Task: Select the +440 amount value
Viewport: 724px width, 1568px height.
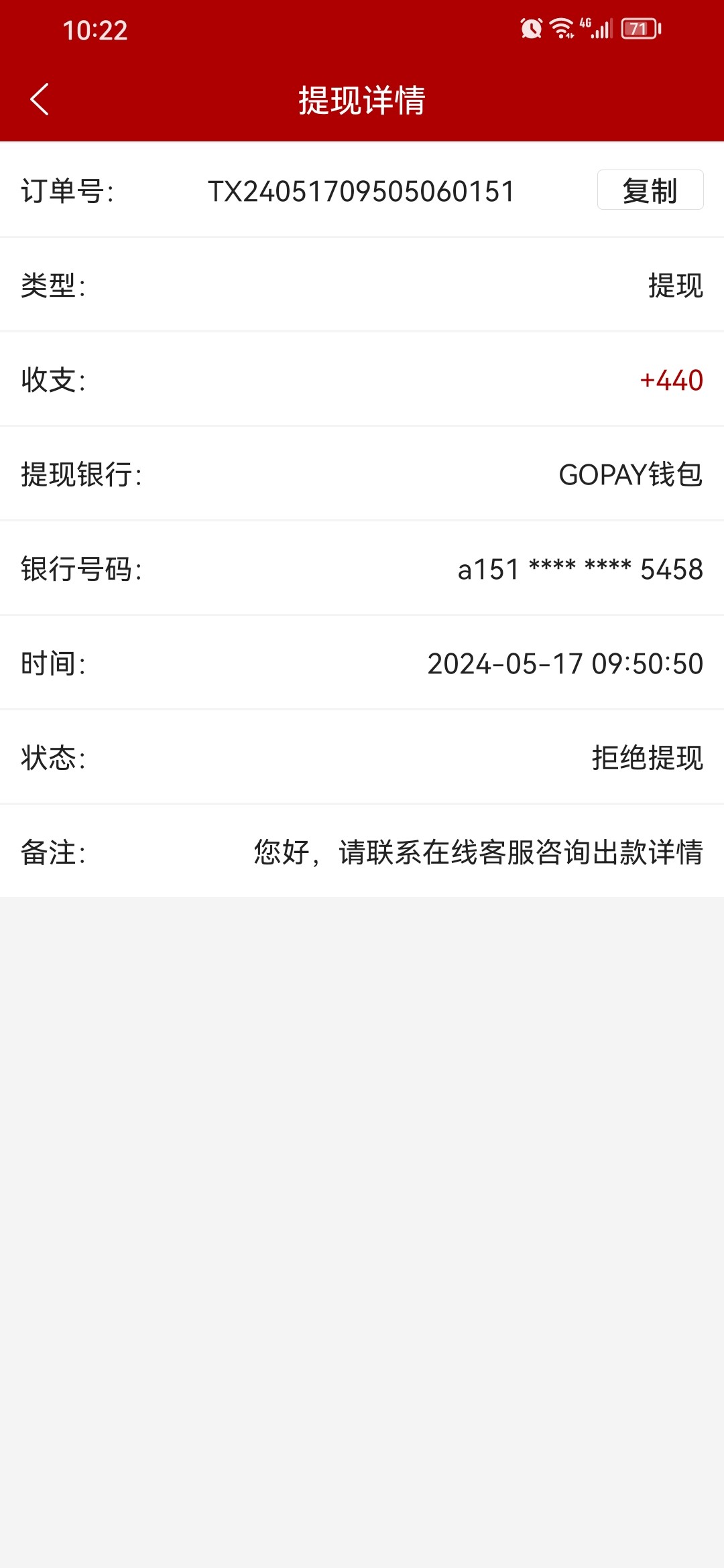Action: tap(670, 380)
